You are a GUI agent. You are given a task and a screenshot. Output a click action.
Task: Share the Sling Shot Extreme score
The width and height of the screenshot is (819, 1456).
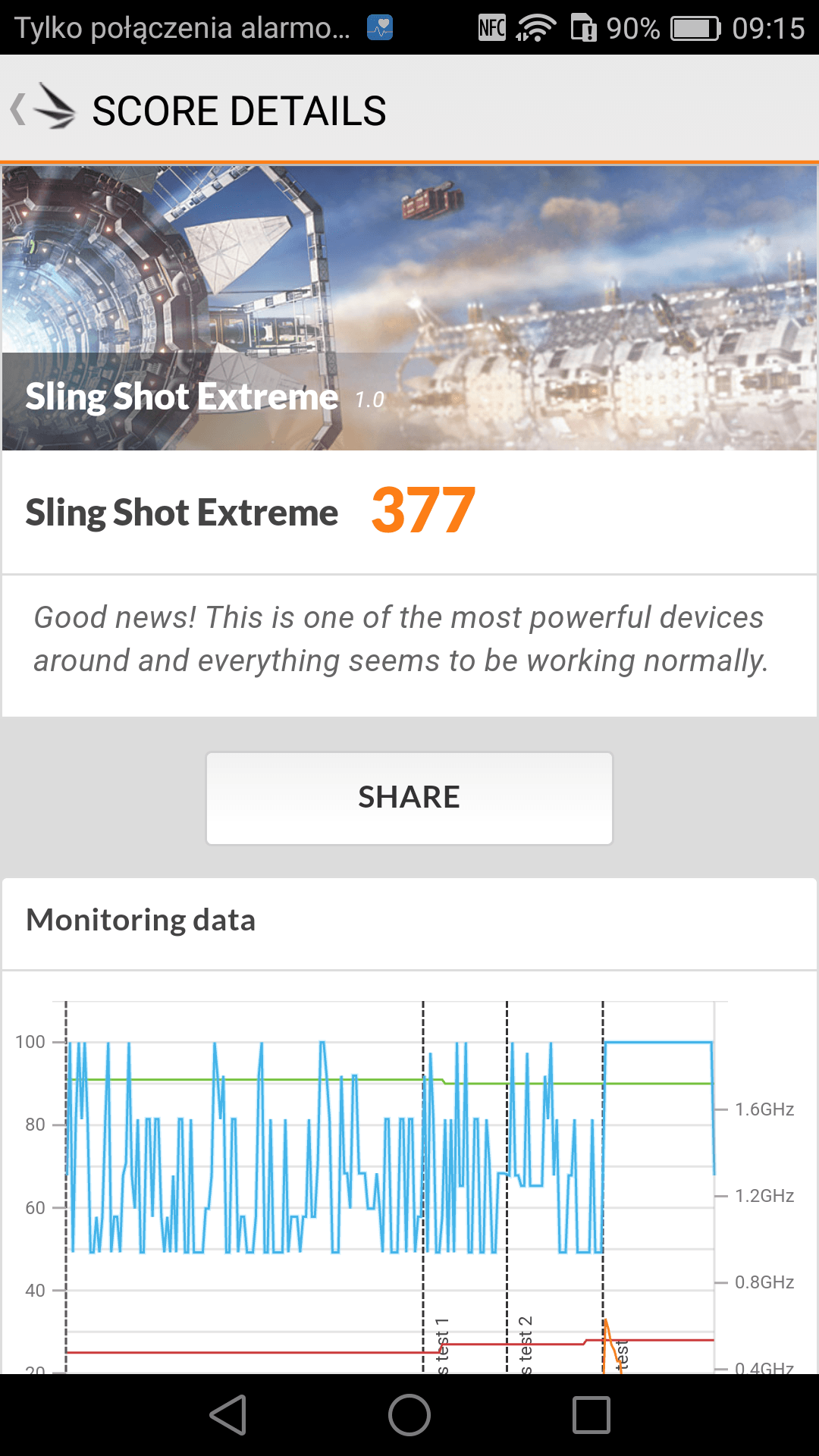409,798
